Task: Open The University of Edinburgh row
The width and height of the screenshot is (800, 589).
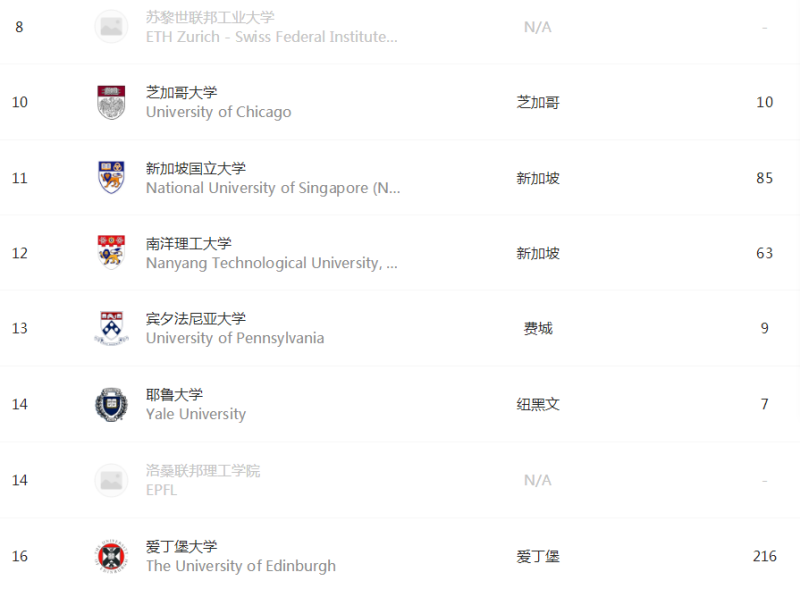Action: [240, 556]
